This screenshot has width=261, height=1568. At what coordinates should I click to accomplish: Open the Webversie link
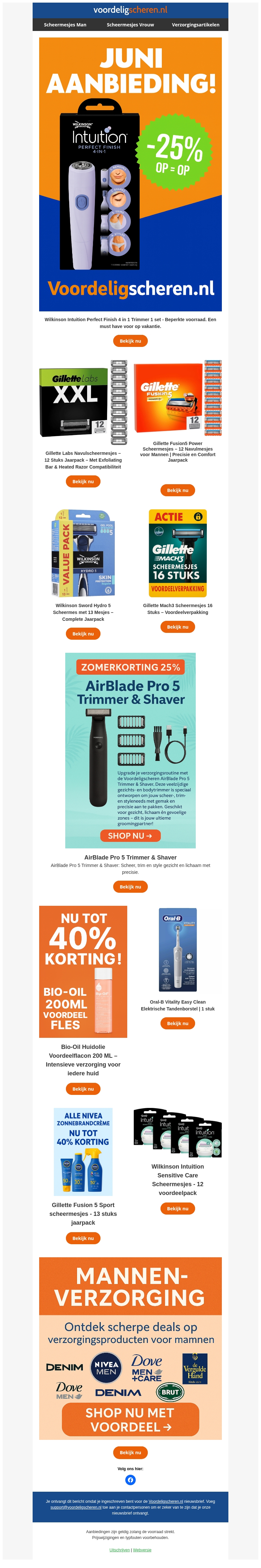pyautogui.click(x=142, y=1550)
